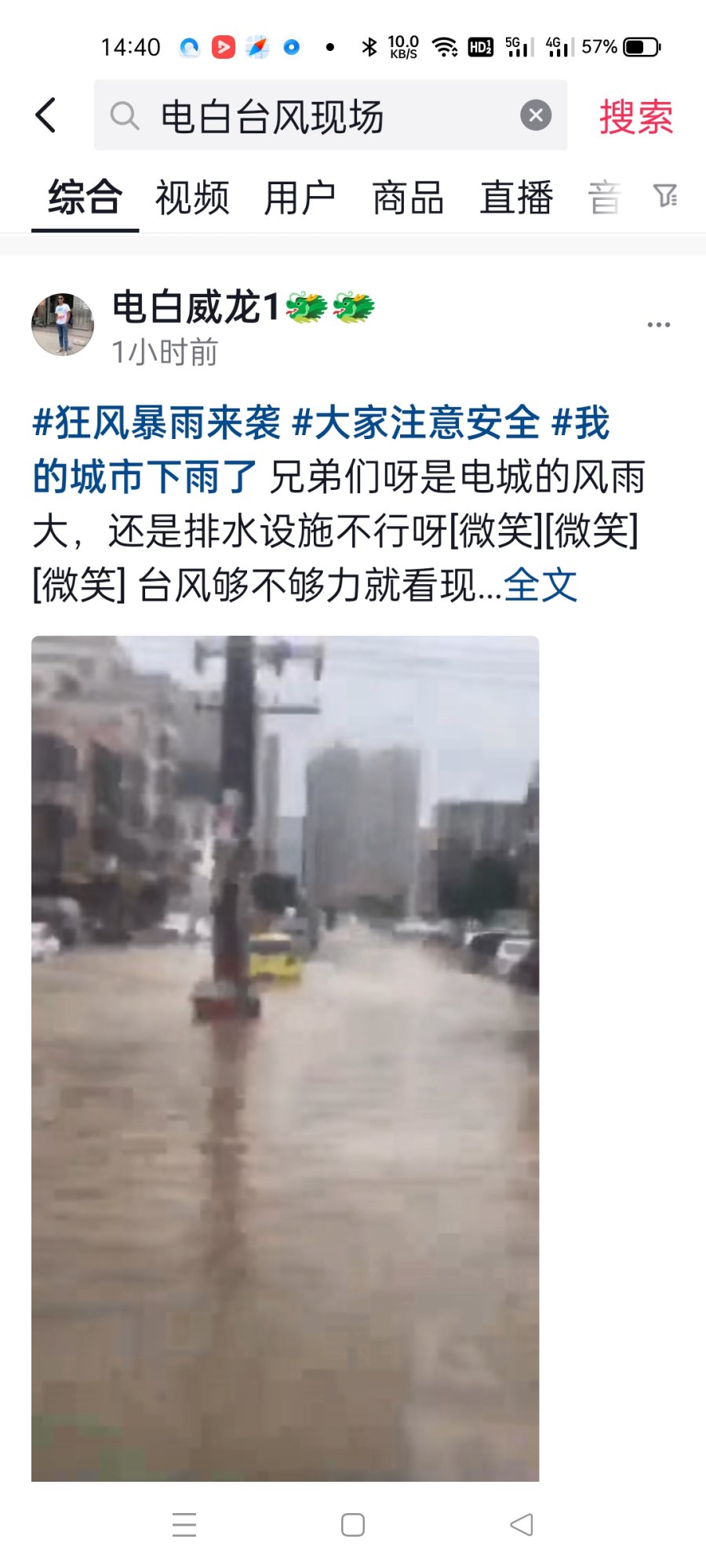Open 电白威龙1's profile avatar
This screenshot has height=1568, width=706.
tap(63, 325)
